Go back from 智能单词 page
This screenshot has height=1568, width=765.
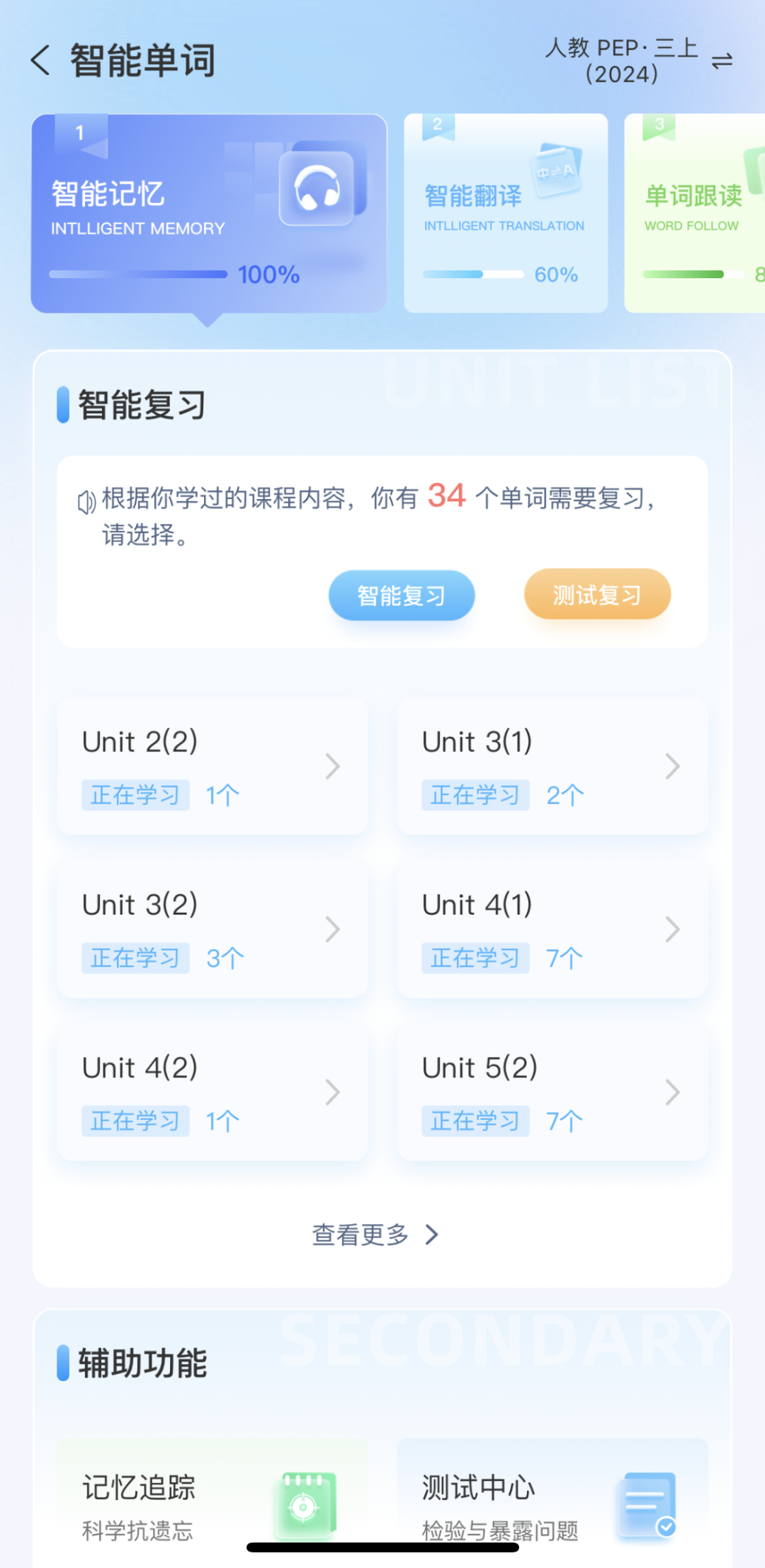(41, 60)
